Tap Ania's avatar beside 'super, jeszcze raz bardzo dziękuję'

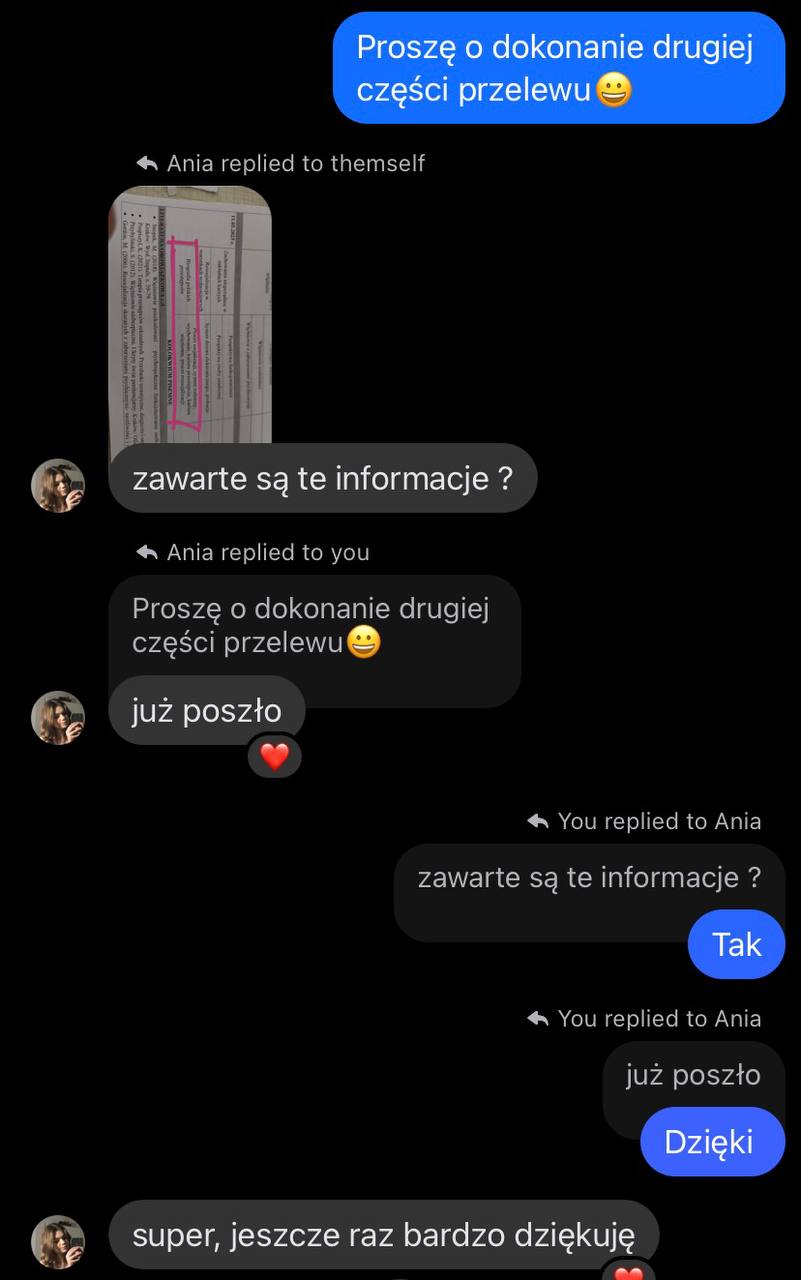click(x=58, y=1241)
